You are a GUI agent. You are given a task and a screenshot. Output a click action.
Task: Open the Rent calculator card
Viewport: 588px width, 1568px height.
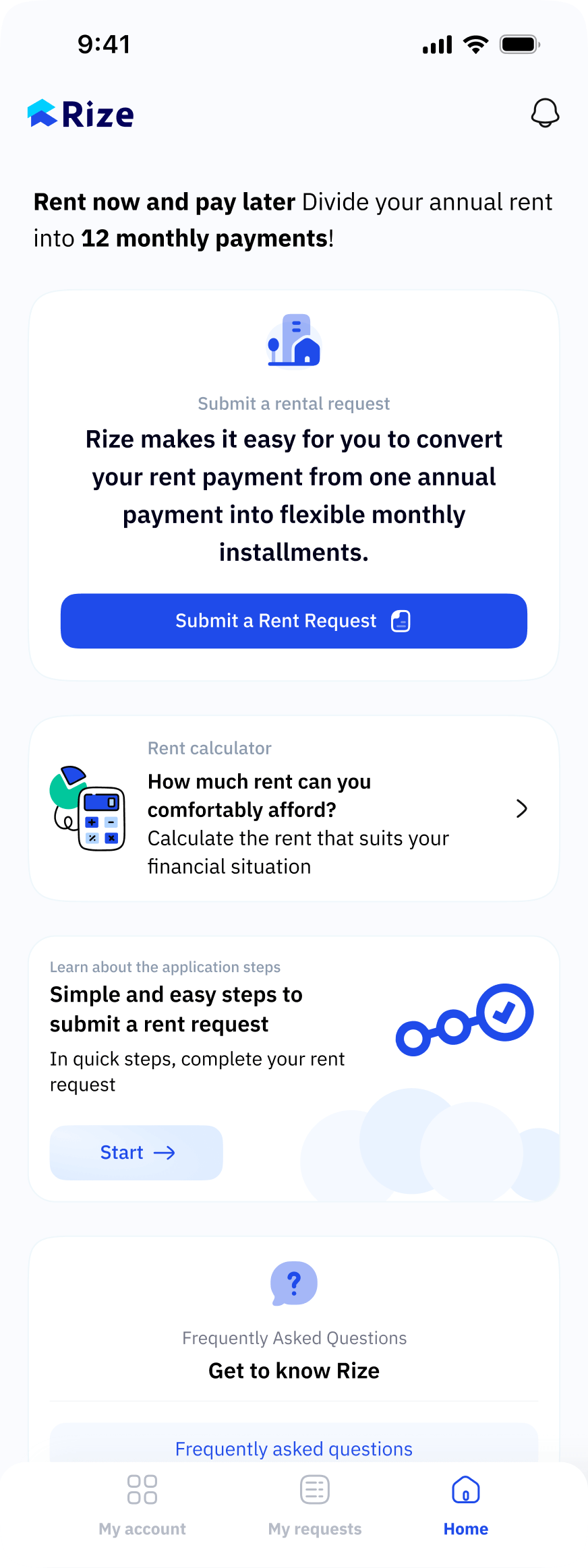click(x=294, y=808)
